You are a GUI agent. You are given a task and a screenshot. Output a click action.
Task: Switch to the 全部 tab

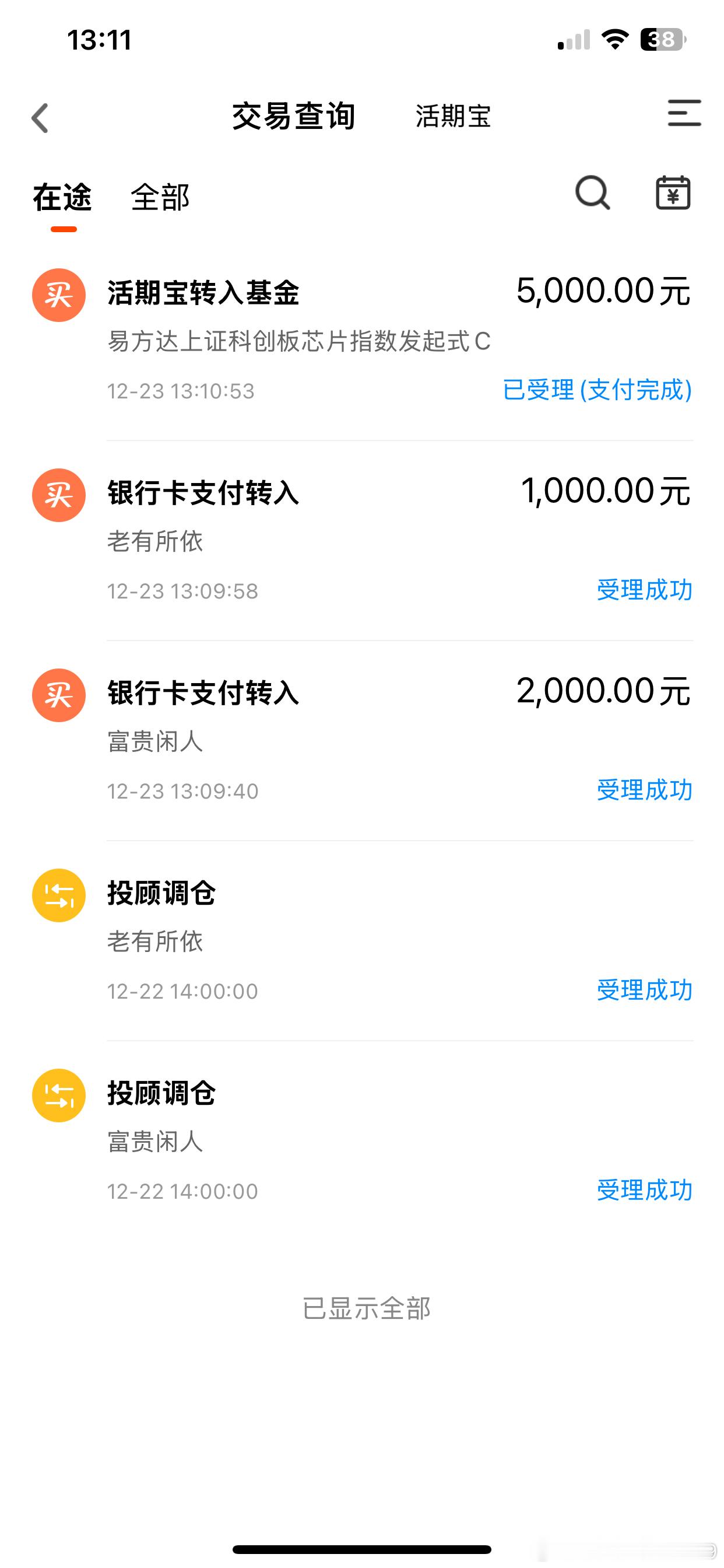tap(160, 198)
